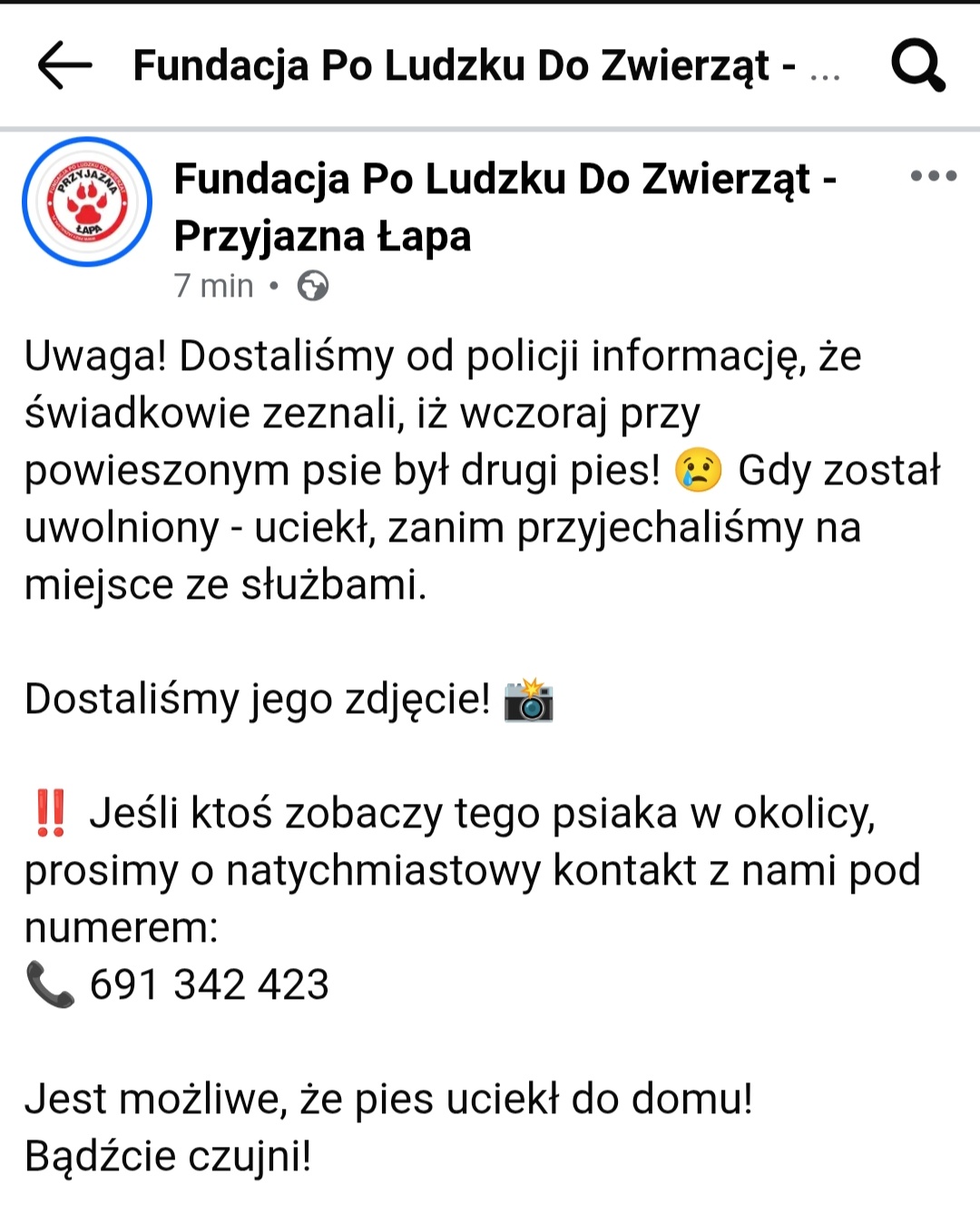Open the search magnifier icon
Viewport: 980px width, 1214px height.
coord(917,65)
